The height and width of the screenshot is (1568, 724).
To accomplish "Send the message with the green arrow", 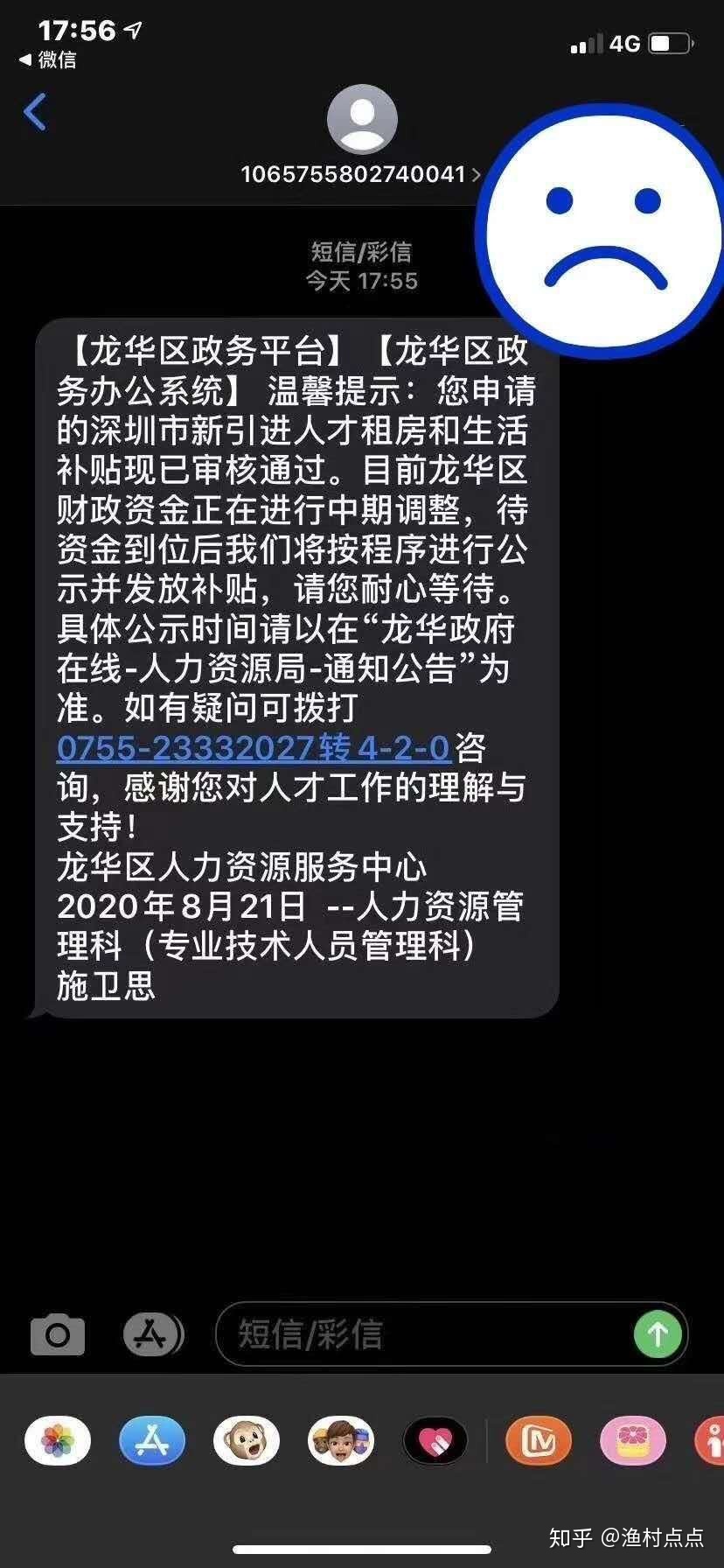I will (x=658, y=1334).
